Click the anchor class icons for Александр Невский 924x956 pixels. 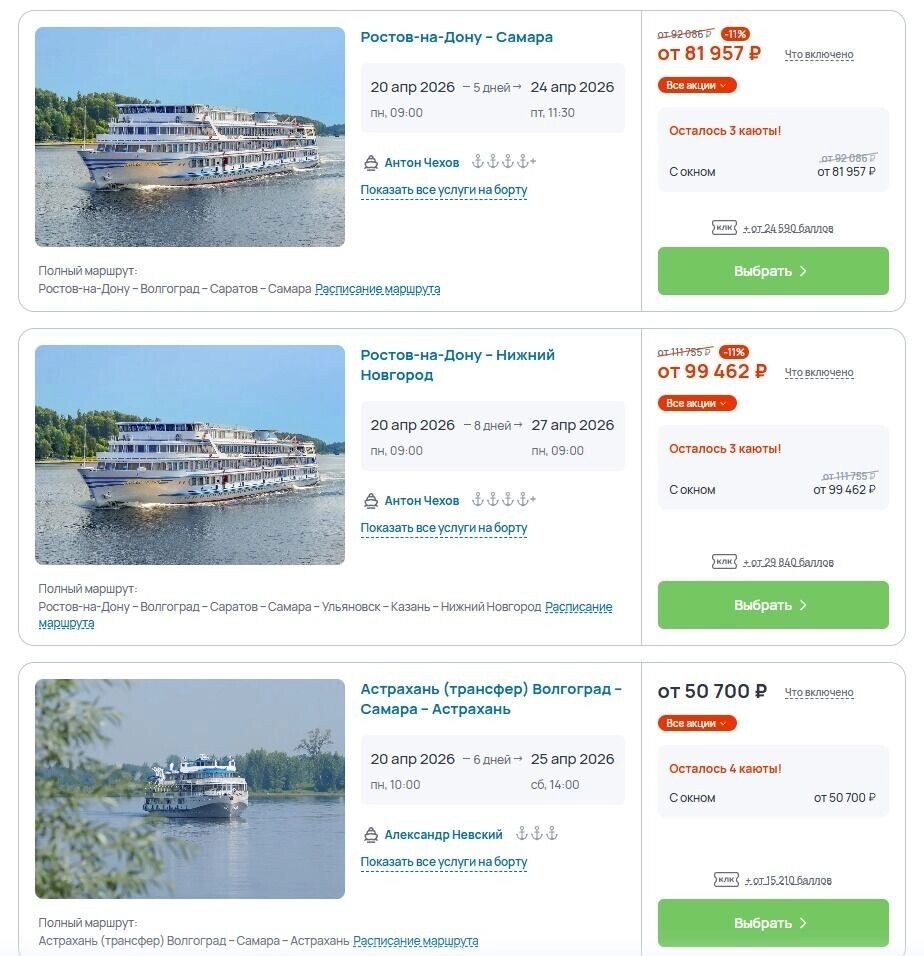[537, 831]
